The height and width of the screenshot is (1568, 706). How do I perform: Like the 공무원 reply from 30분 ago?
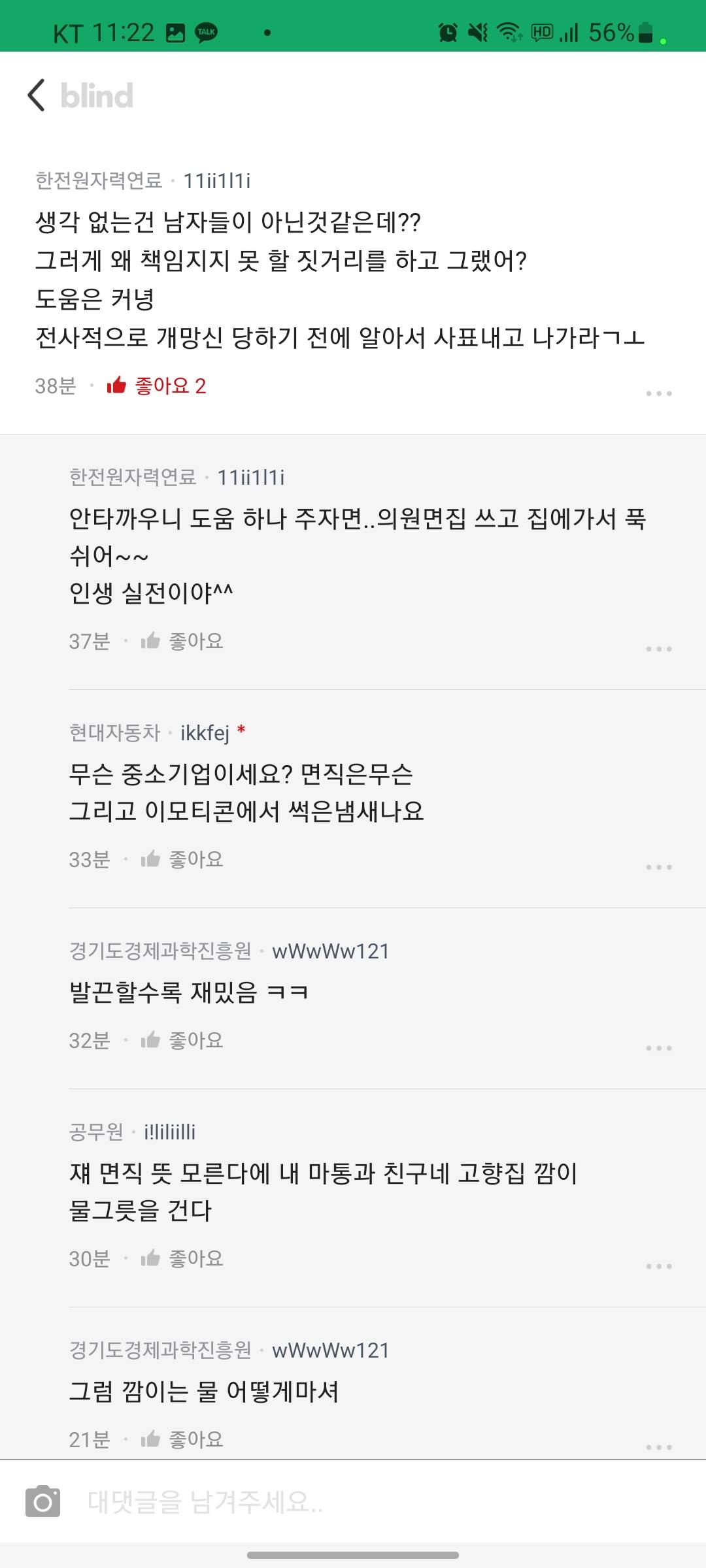pos(182,1259)
